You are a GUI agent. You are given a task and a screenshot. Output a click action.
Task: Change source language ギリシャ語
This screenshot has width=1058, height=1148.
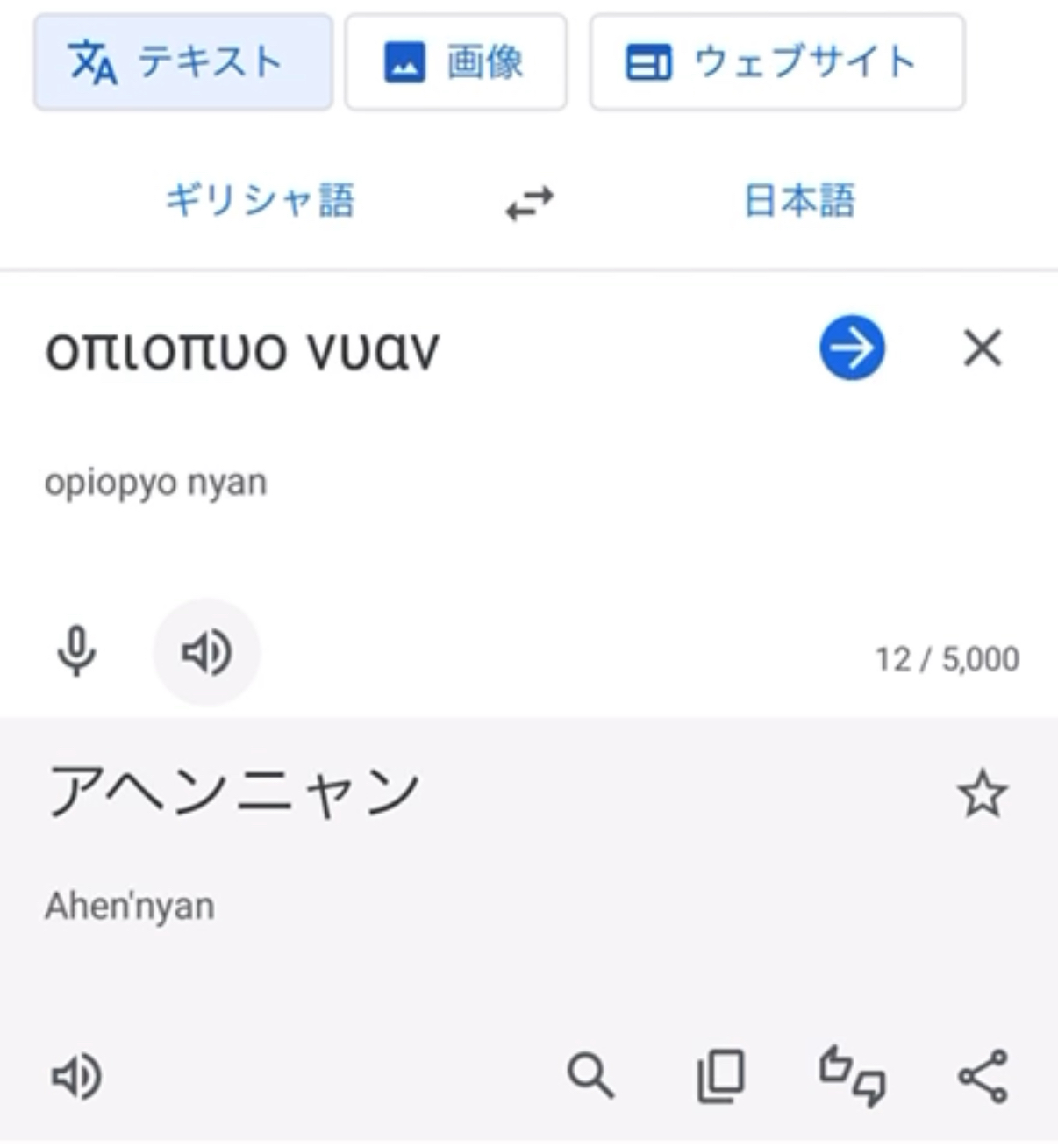pyautogui.click(x=260, y=201)
